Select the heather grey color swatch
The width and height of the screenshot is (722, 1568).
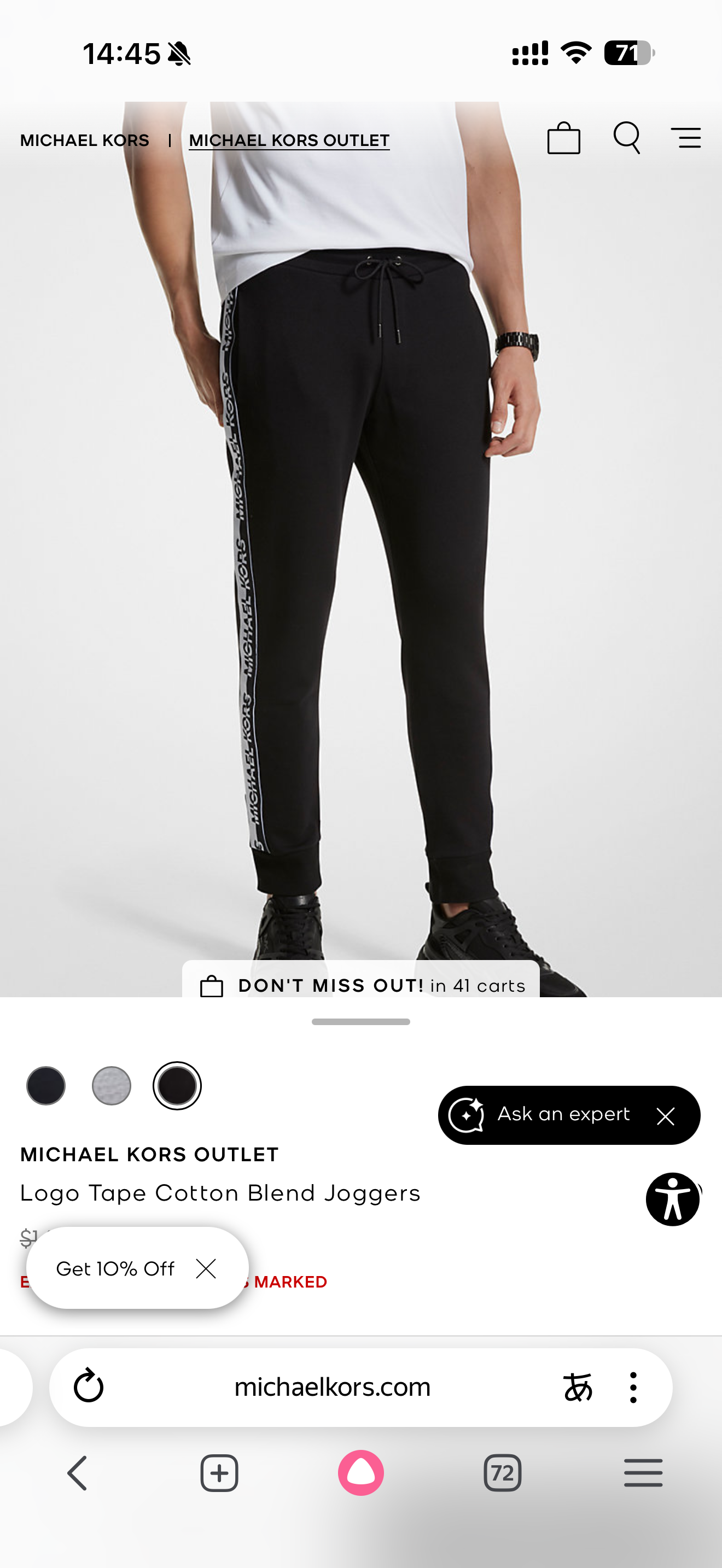112,1086
